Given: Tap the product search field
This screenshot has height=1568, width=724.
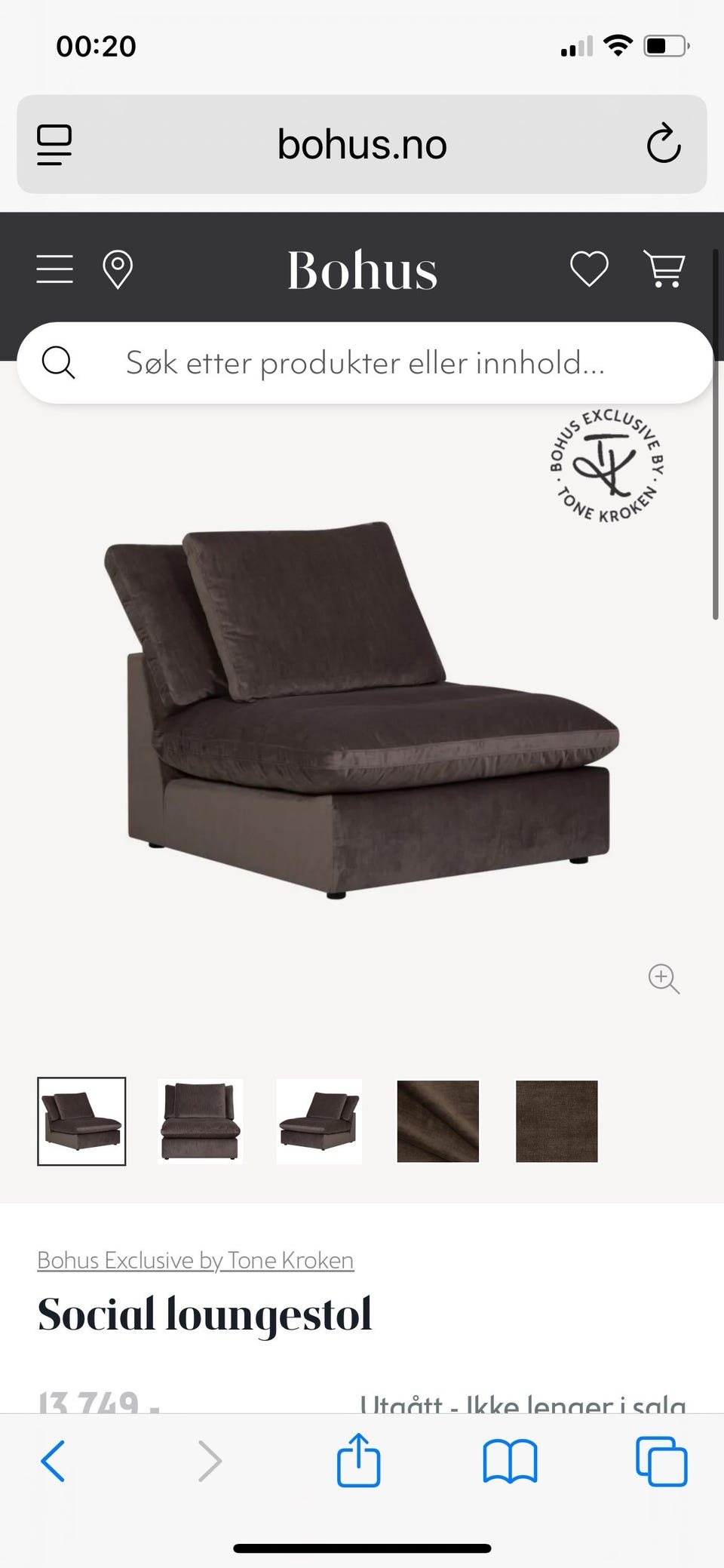Looking at the screenshot, I should point(364,363).
